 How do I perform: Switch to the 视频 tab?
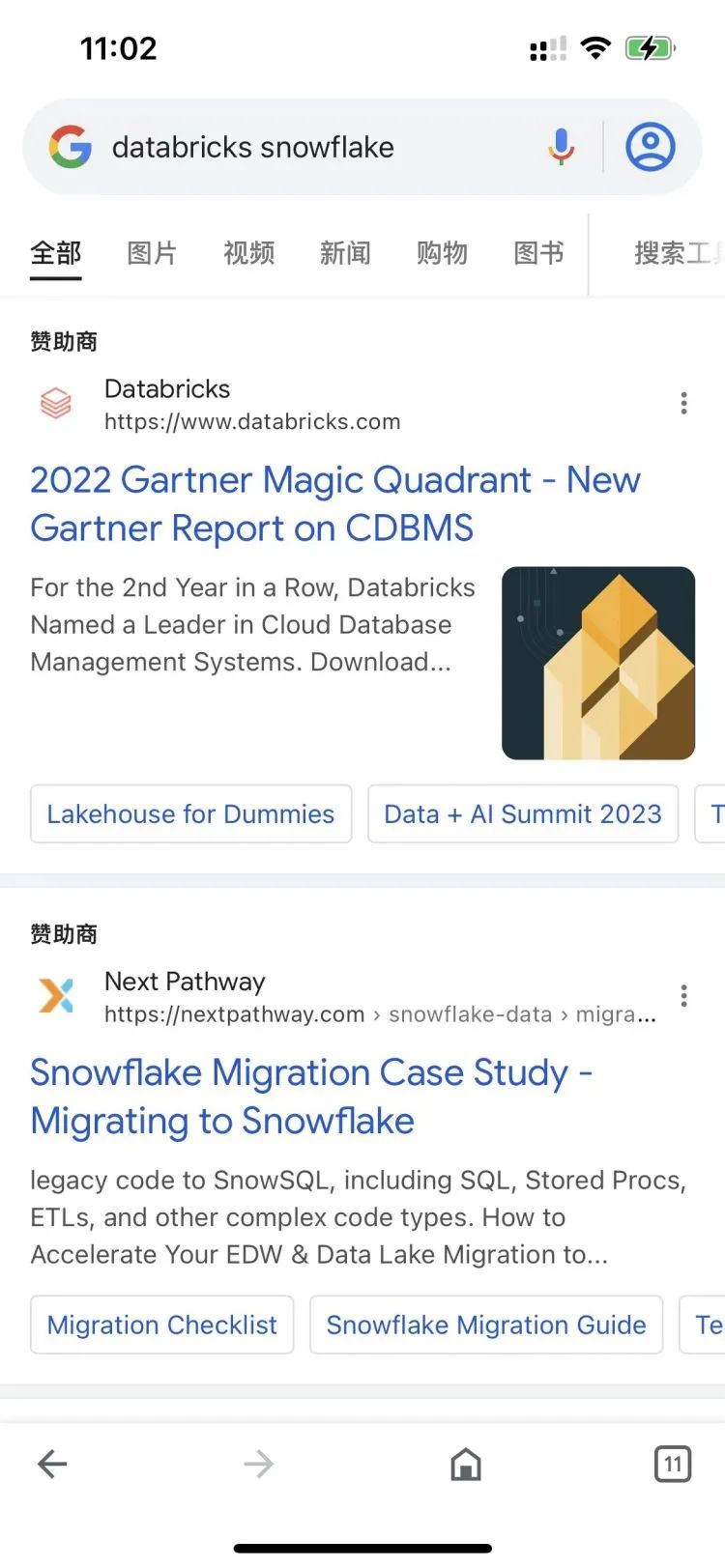pos(248,253)
